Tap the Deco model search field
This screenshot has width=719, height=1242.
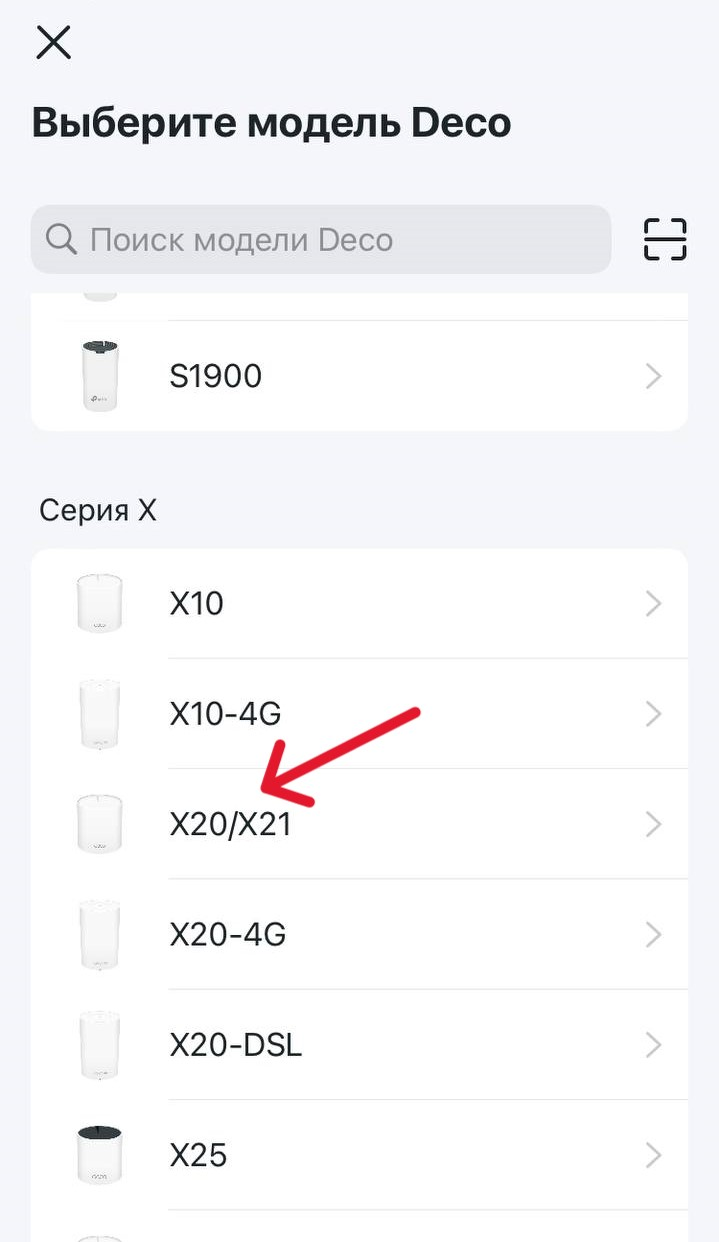point(320,240)
